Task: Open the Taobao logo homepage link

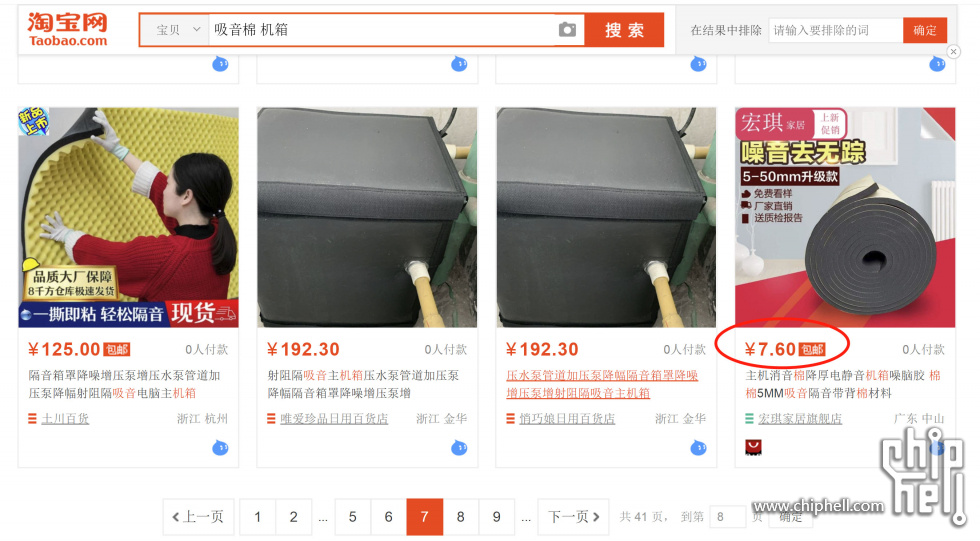Action: pos(67,29)
